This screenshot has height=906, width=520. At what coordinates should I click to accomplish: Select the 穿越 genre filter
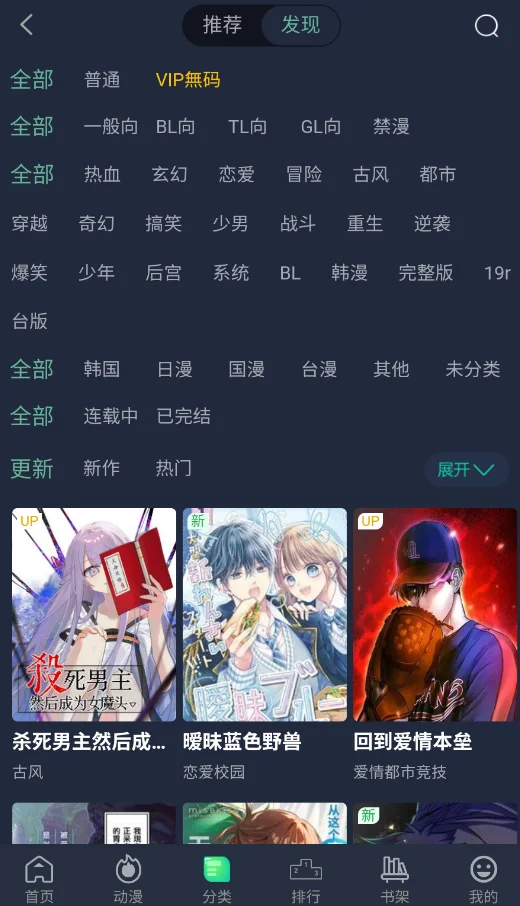30,223
